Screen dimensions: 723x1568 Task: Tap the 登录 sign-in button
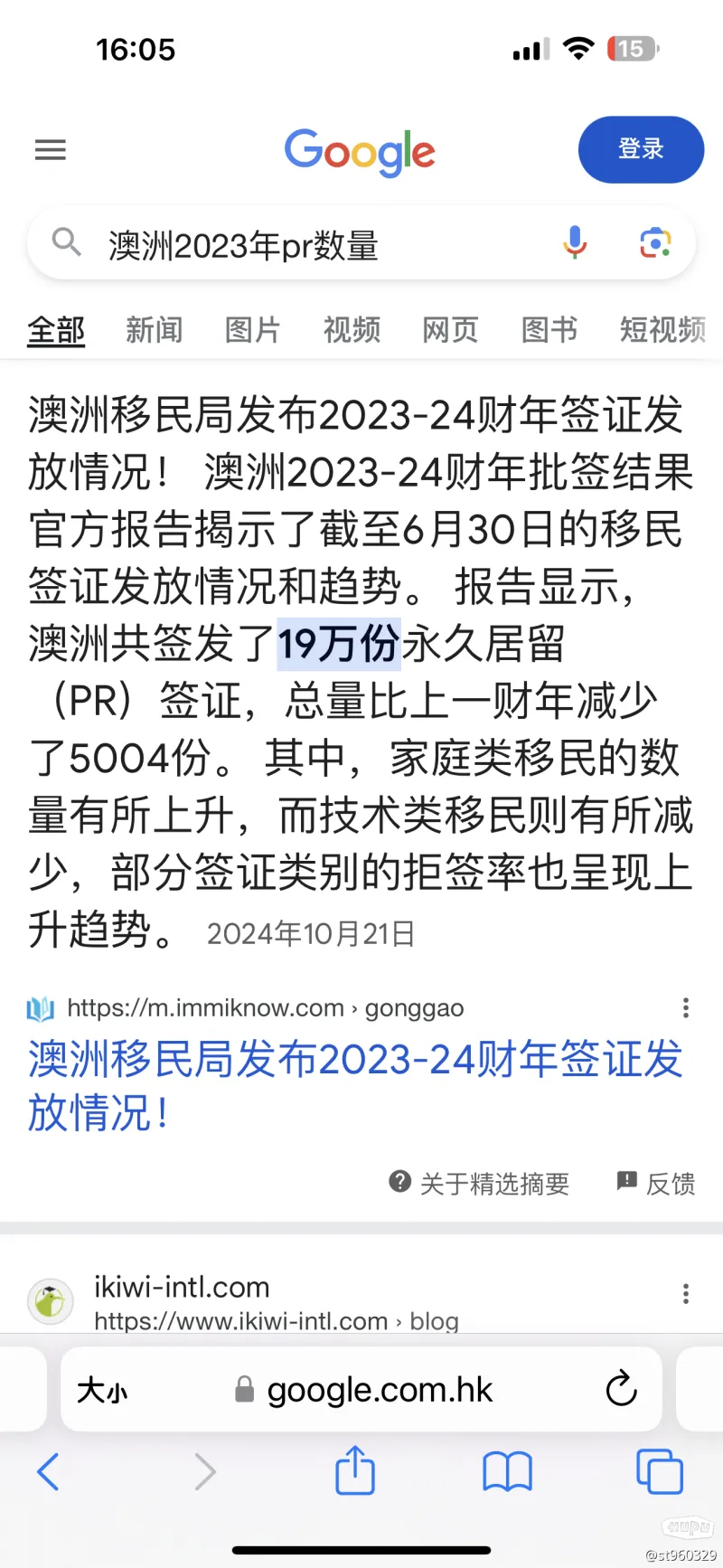641,150
